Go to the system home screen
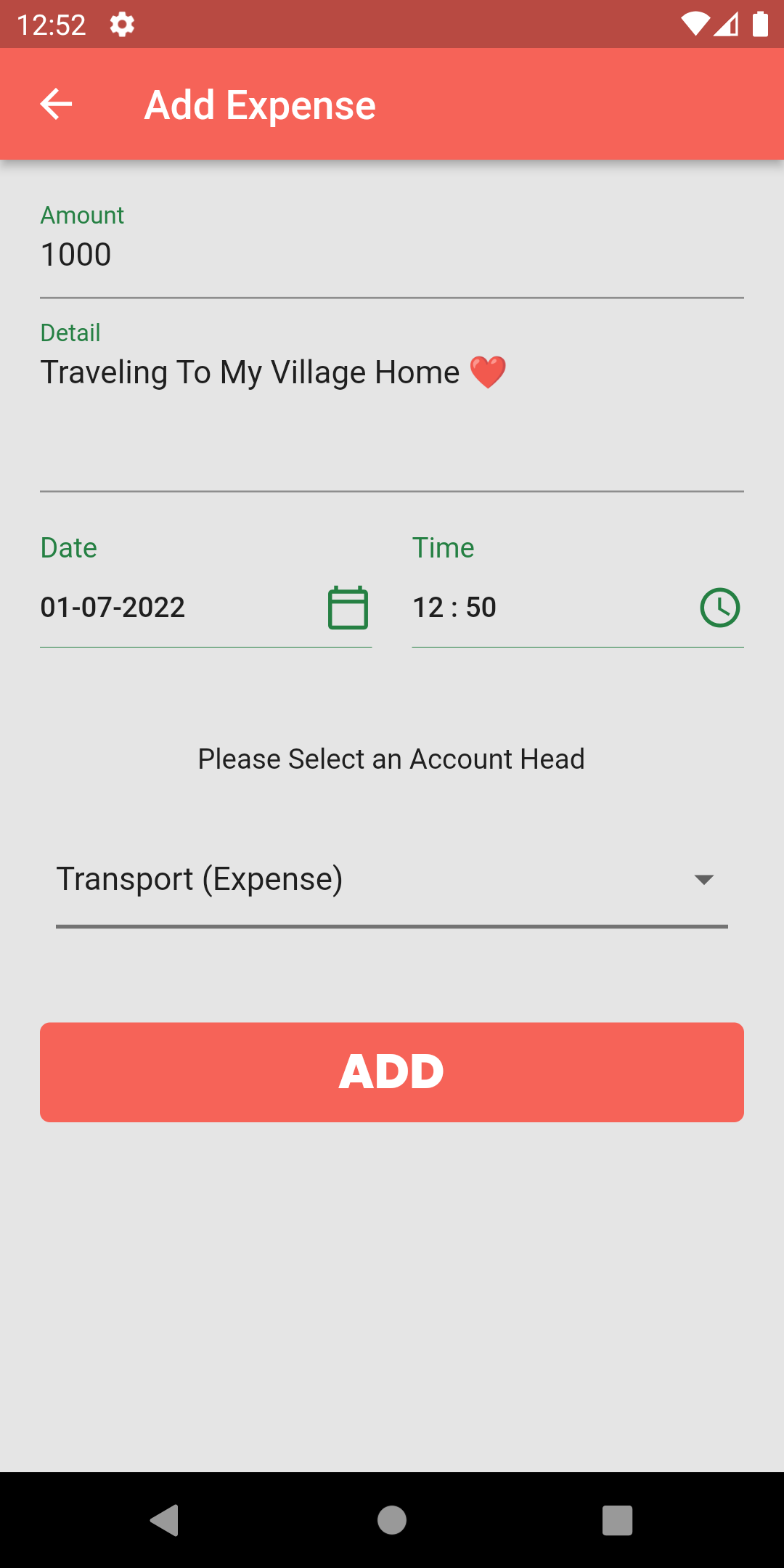The image size is (784, 1568). pyautogui.click(x=392, y=1519)
